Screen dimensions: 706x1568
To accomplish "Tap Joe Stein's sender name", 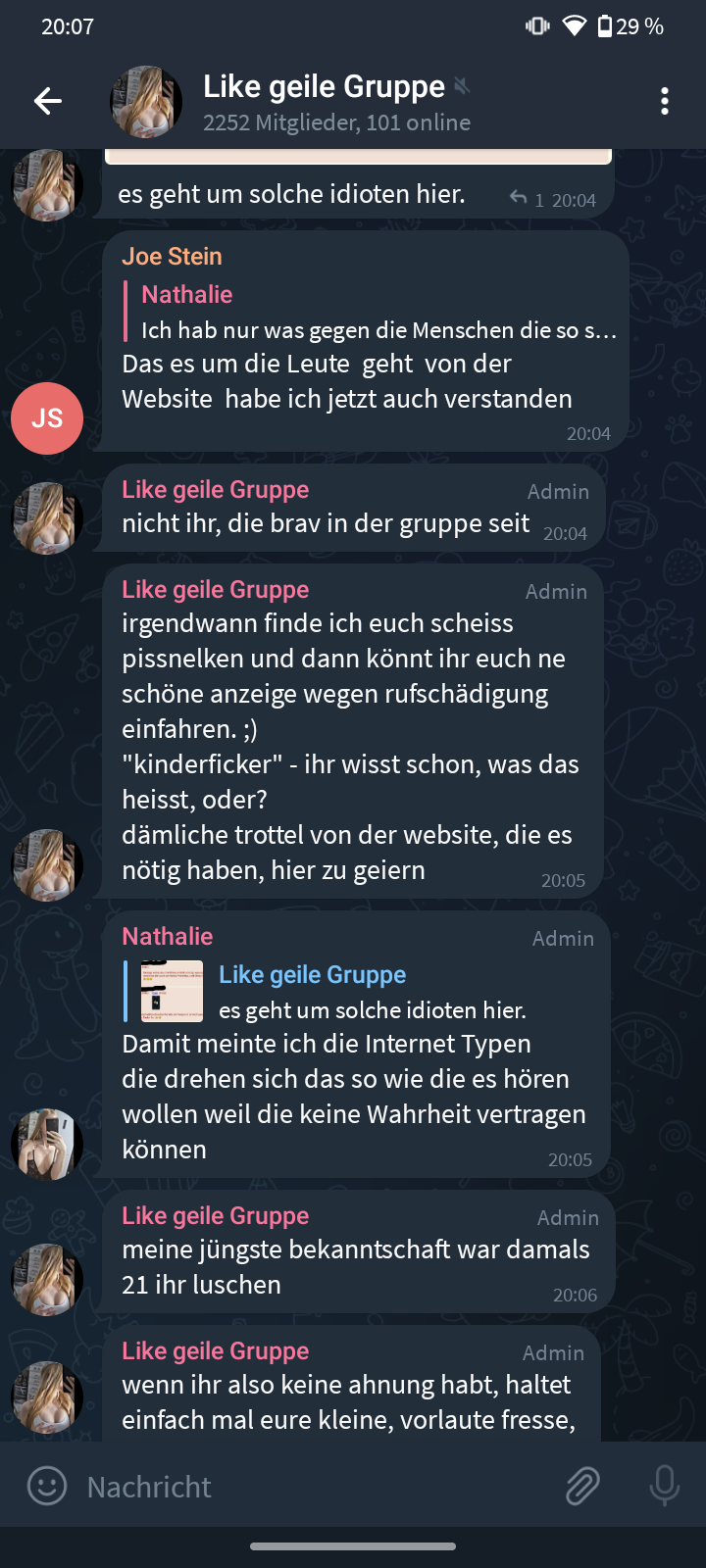I will point(172,257).
